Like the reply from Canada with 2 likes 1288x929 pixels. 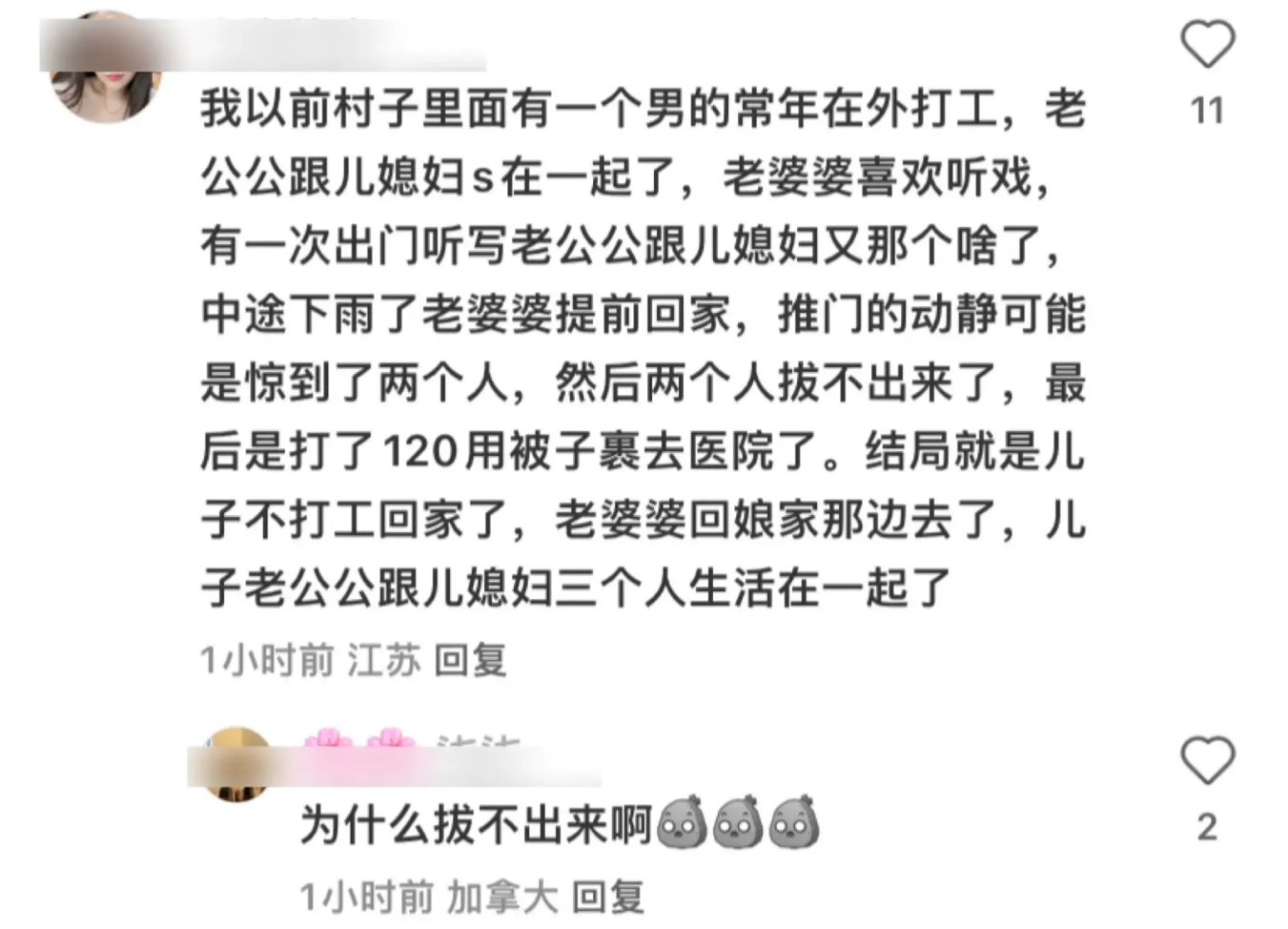1207,760
